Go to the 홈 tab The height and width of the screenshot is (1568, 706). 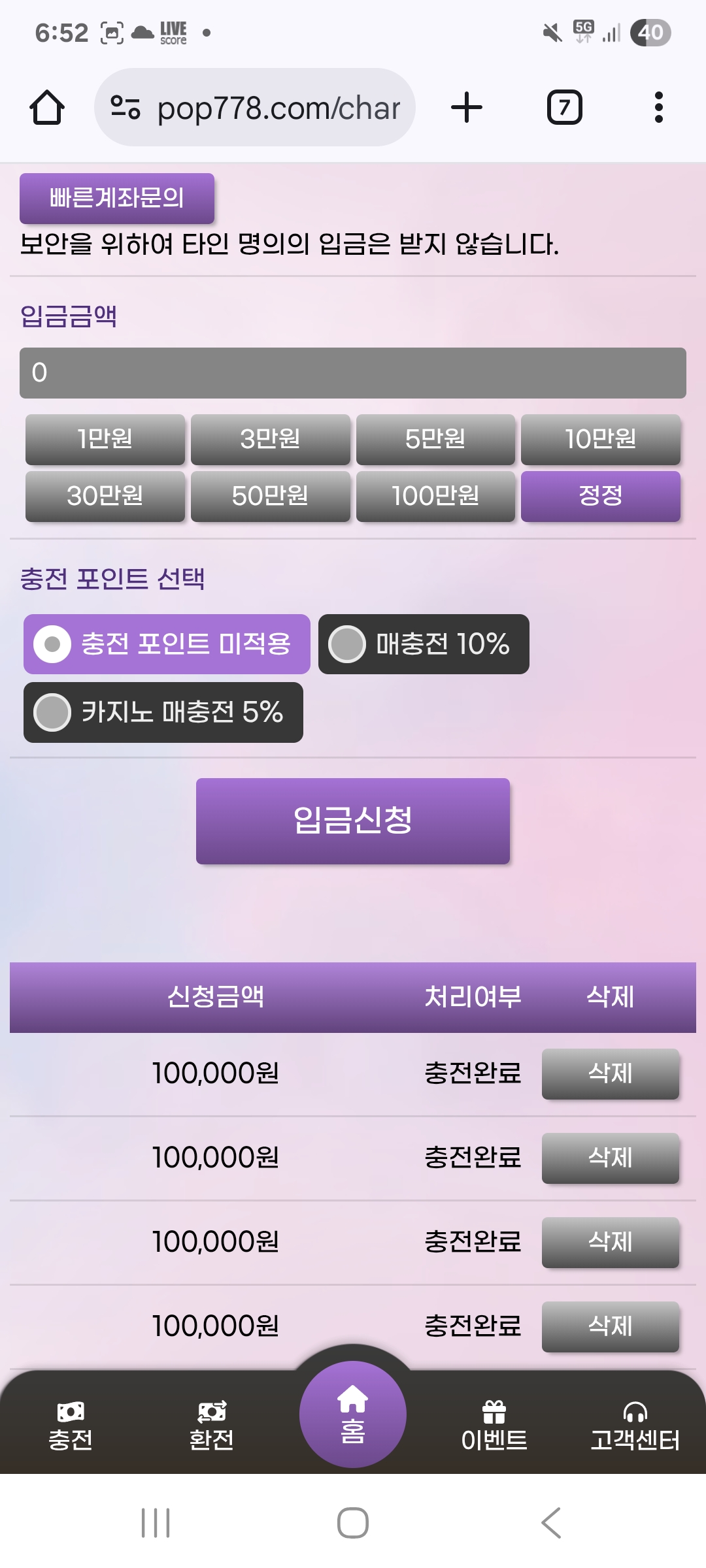353,1414
